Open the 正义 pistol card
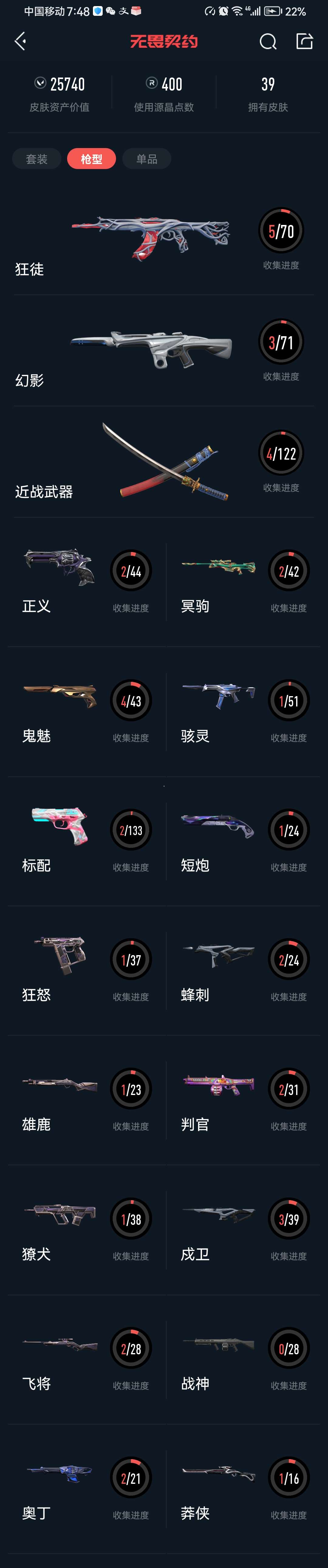Viewport: 328px width, 1568px height. tap(85, 581)
